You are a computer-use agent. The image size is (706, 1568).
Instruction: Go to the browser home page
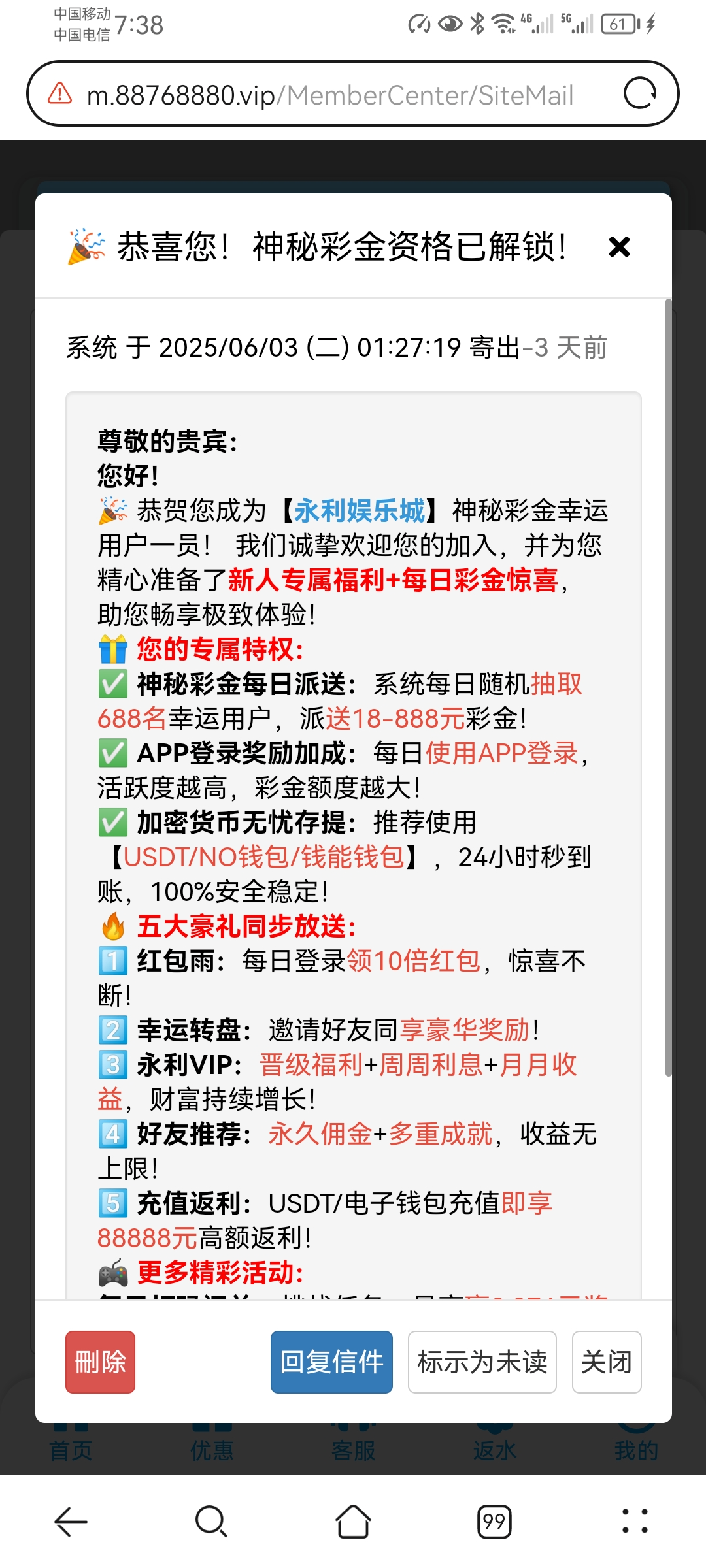pos(353,1522)
